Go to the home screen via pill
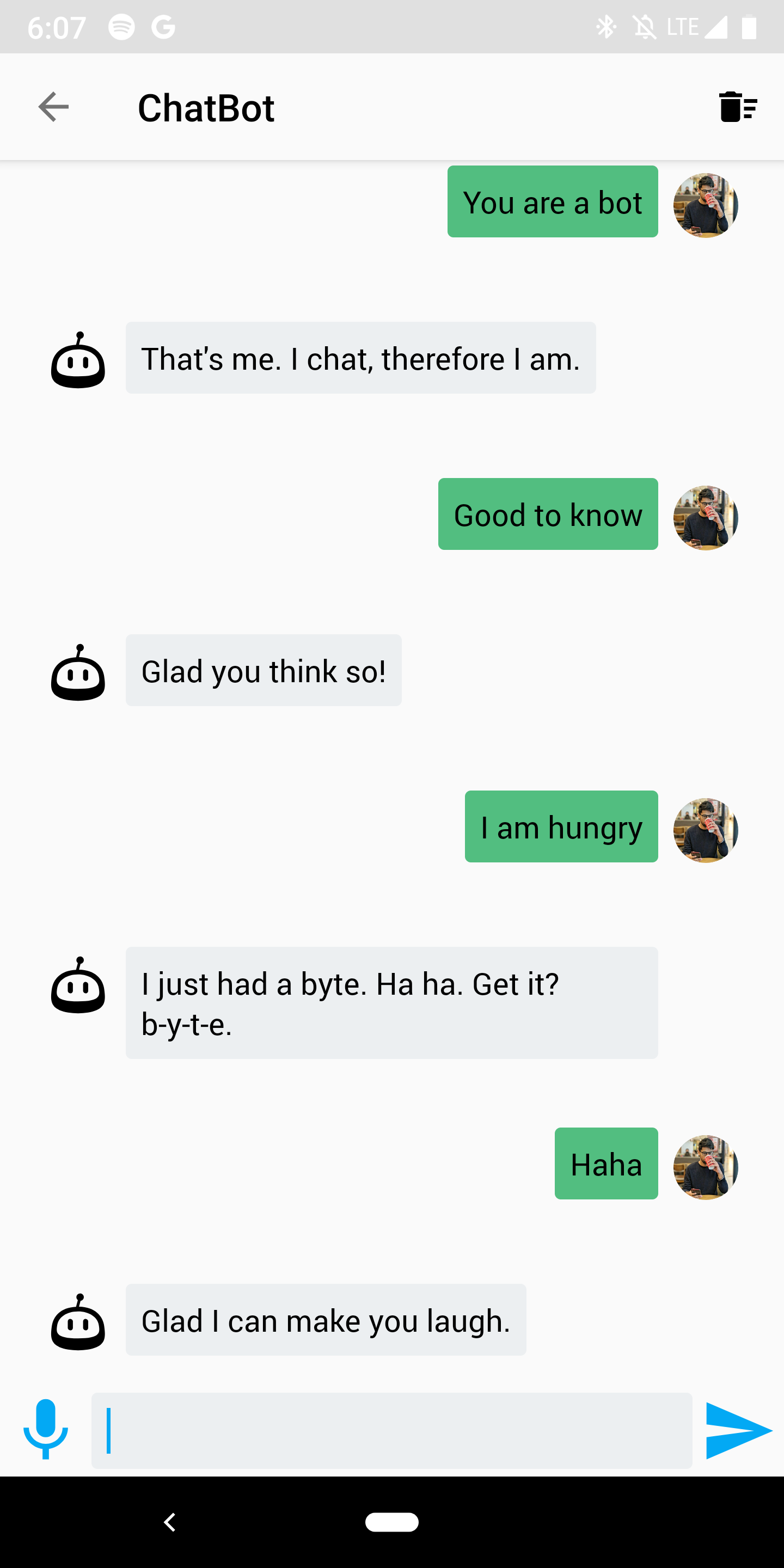This screenshot has width=784, height=1568. (x=391, y=1522)
